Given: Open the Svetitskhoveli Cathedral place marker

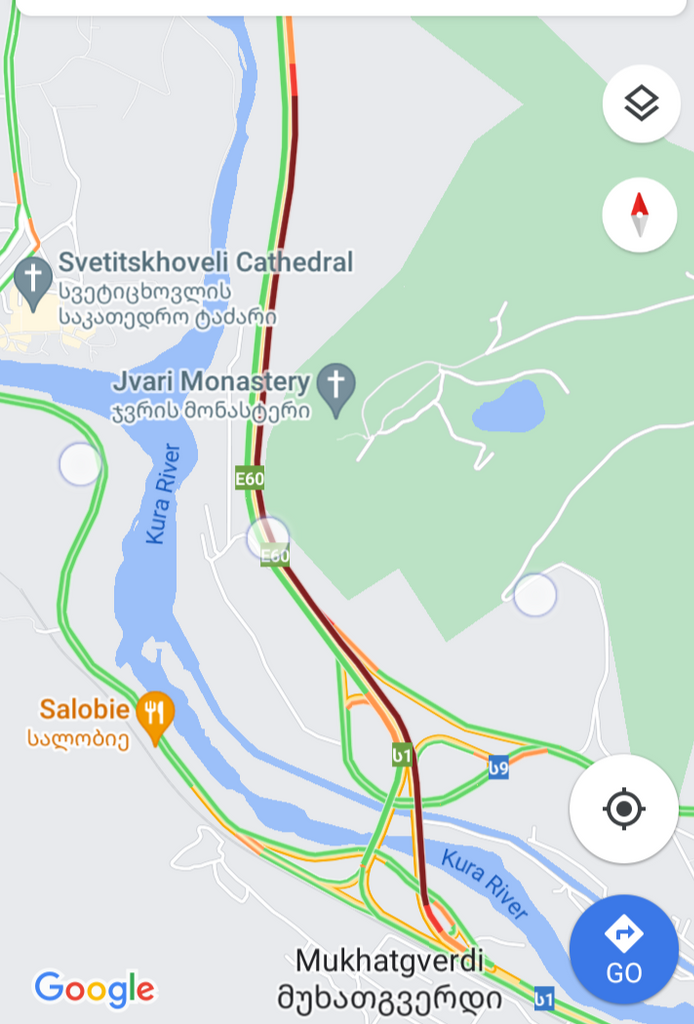Looking at the screenshot, I should [32, 282].
